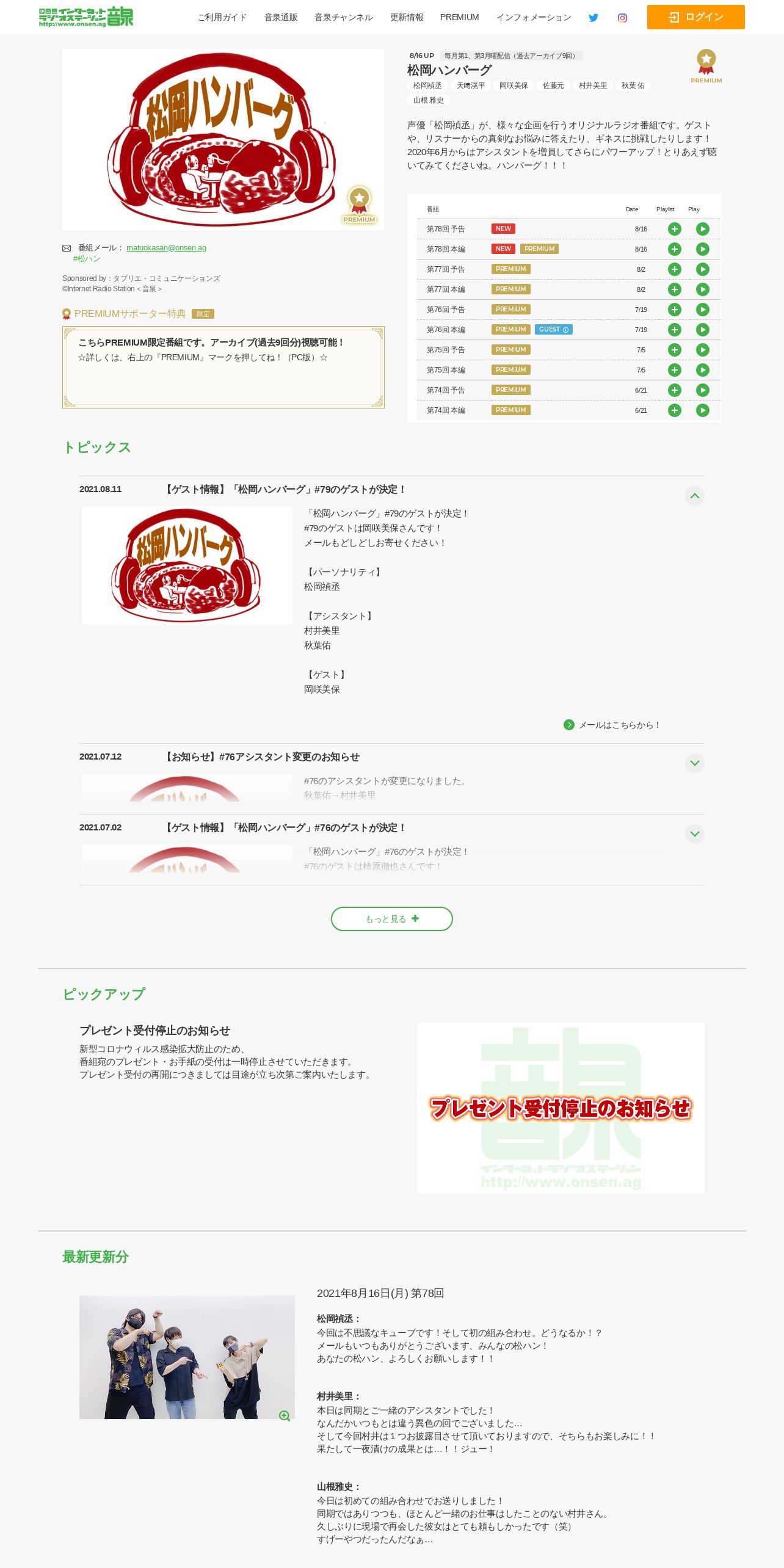Open ご利用ガイド in the top menu
This screenshot has width=784, height=1568.
pos(222,17)
